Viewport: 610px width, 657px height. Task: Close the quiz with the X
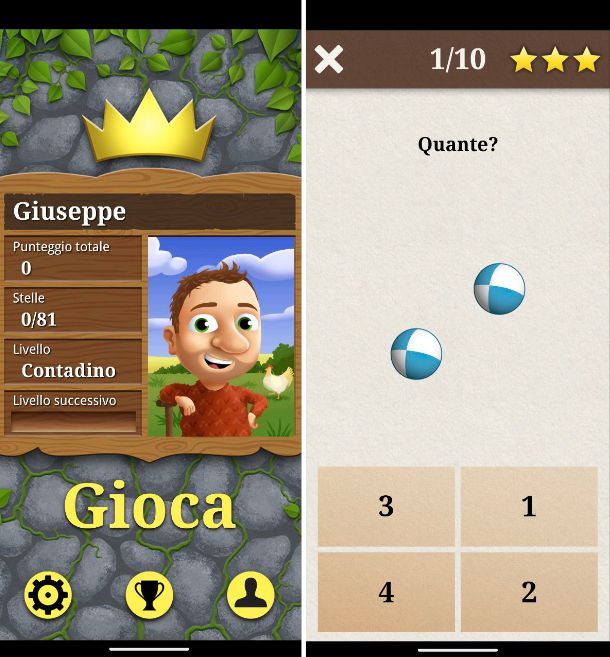tap(329, 60)
